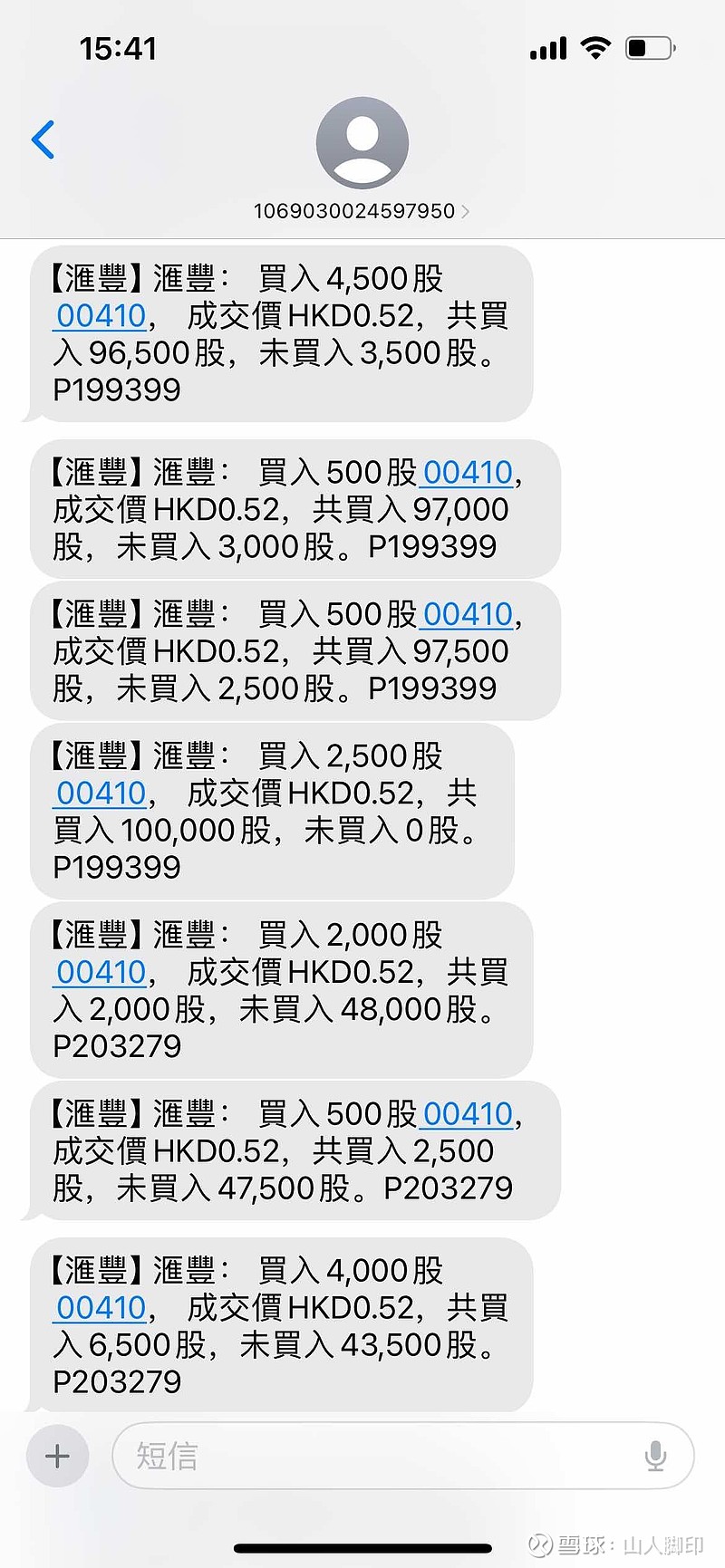Go back to the messages list
The image size is (725, 1568).
(43, 139)
